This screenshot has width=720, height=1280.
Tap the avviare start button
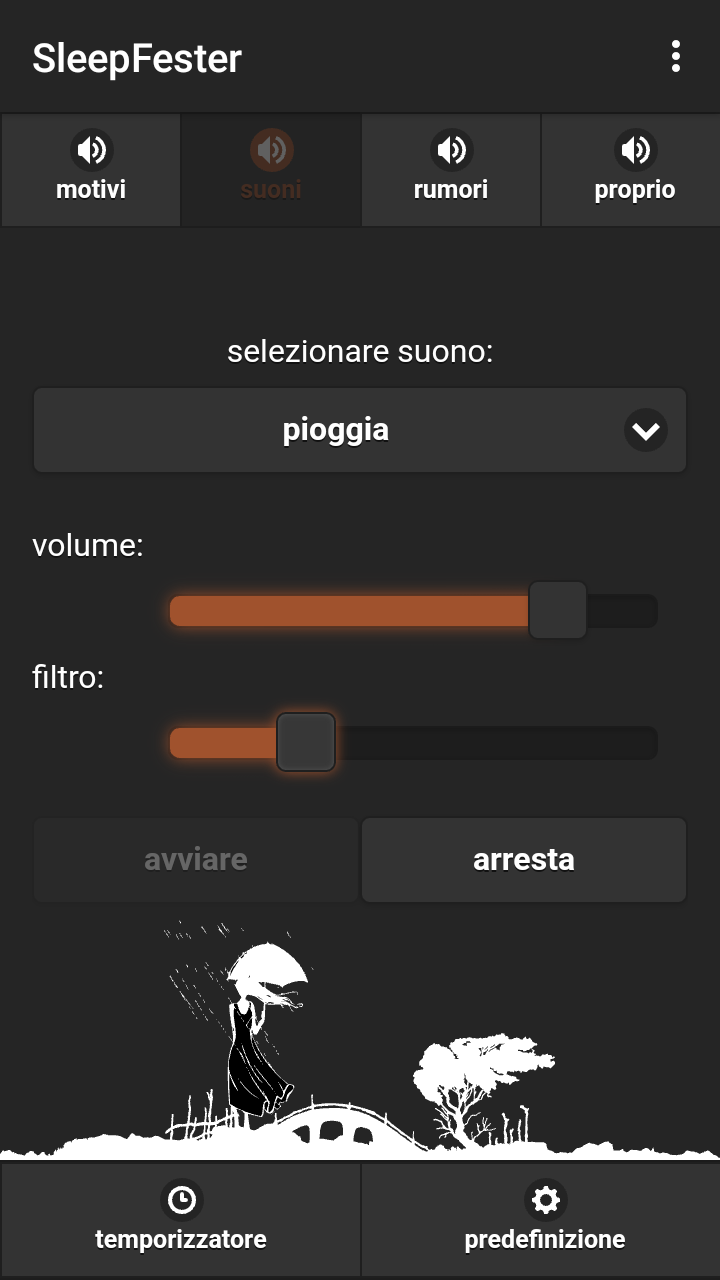[x=196, y=860]
